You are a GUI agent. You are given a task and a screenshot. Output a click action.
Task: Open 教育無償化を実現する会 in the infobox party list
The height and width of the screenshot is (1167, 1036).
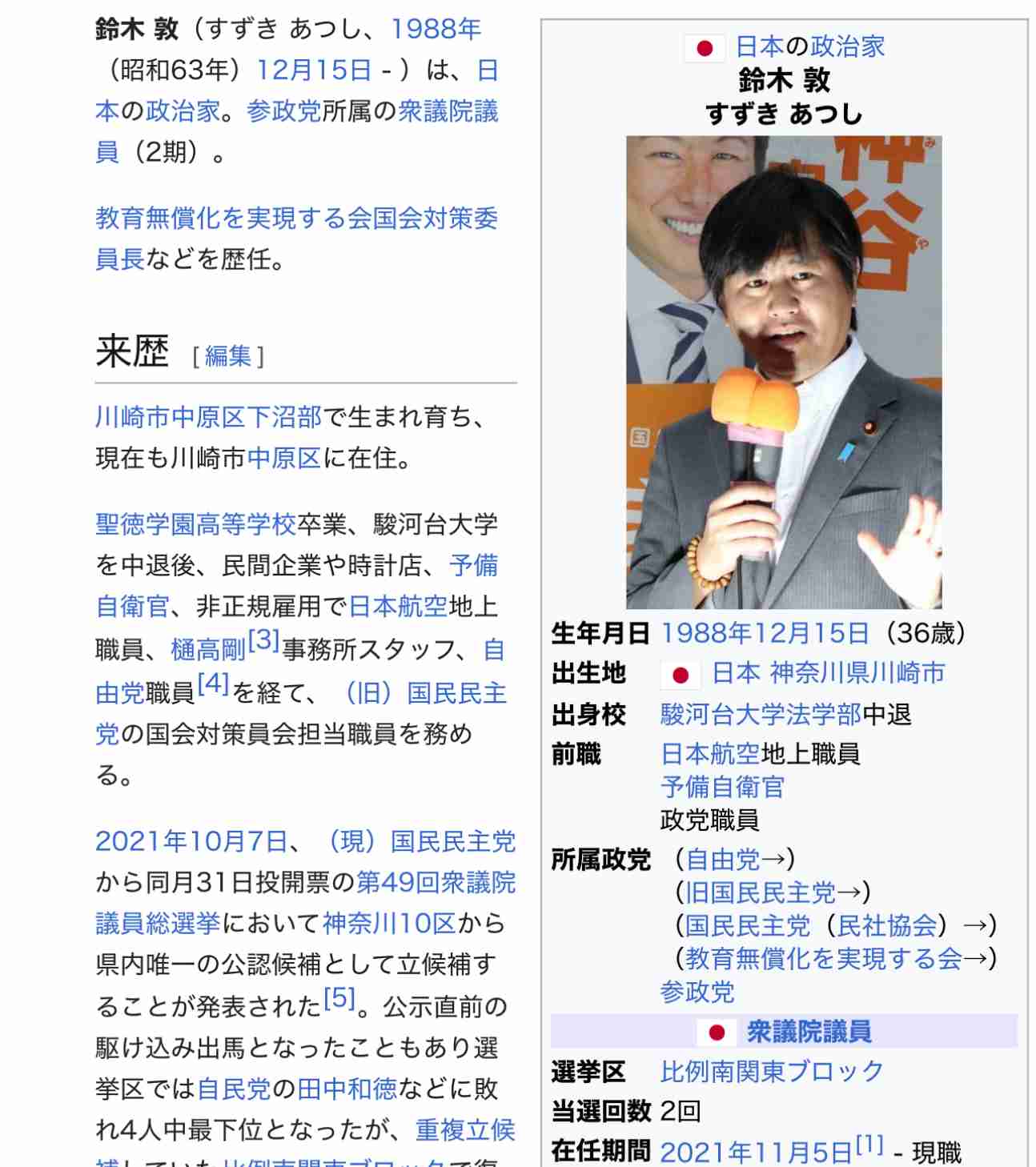coord(824,958)
